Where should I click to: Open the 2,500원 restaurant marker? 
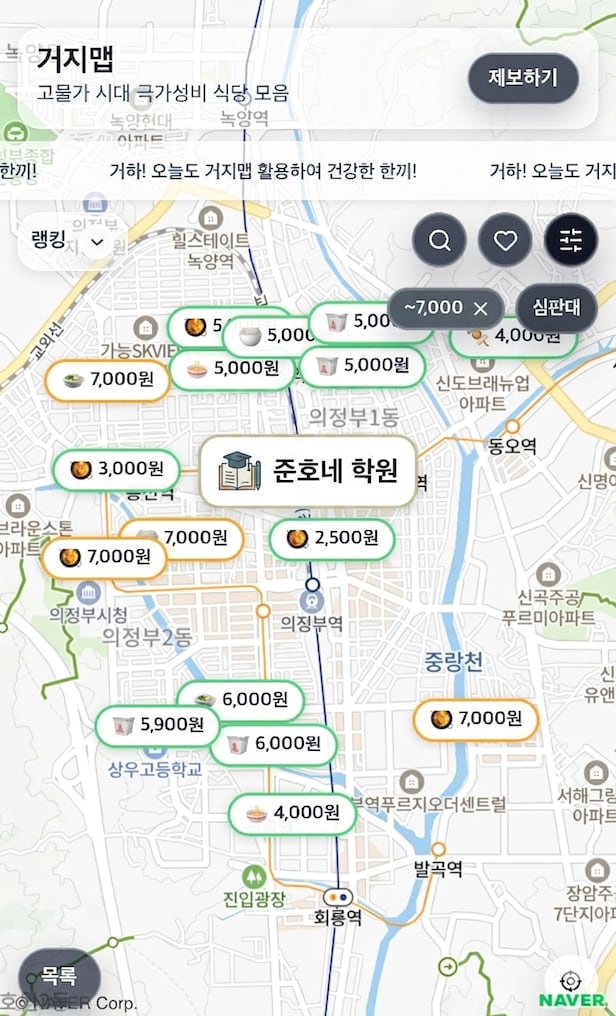332,539
